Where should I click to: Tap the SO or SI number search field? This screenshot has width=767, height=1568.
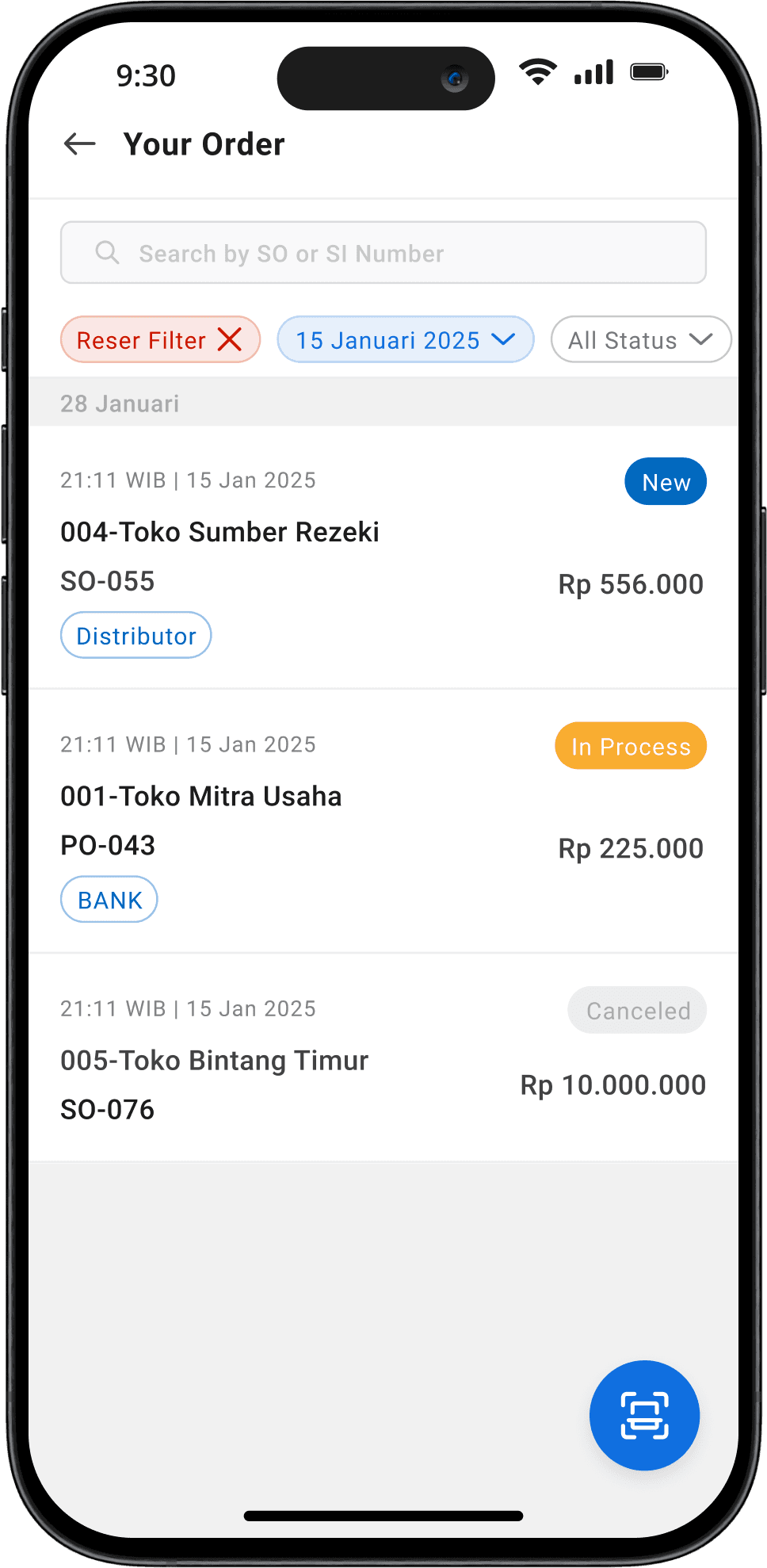383,253
